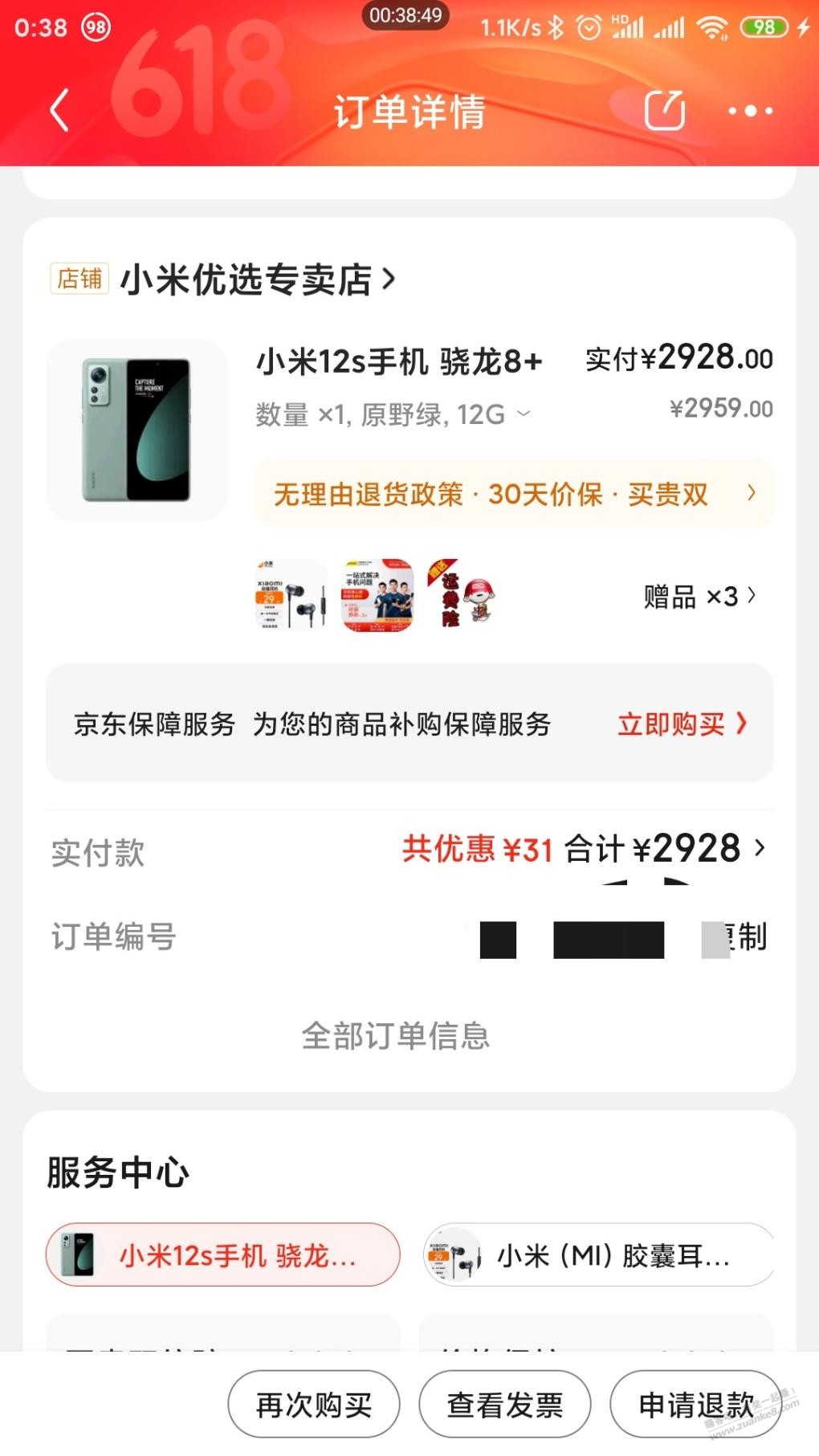Expand the 原野绿 12G spec dropdown
This screenshot has height=1456, width=819.
coord(524,414)
